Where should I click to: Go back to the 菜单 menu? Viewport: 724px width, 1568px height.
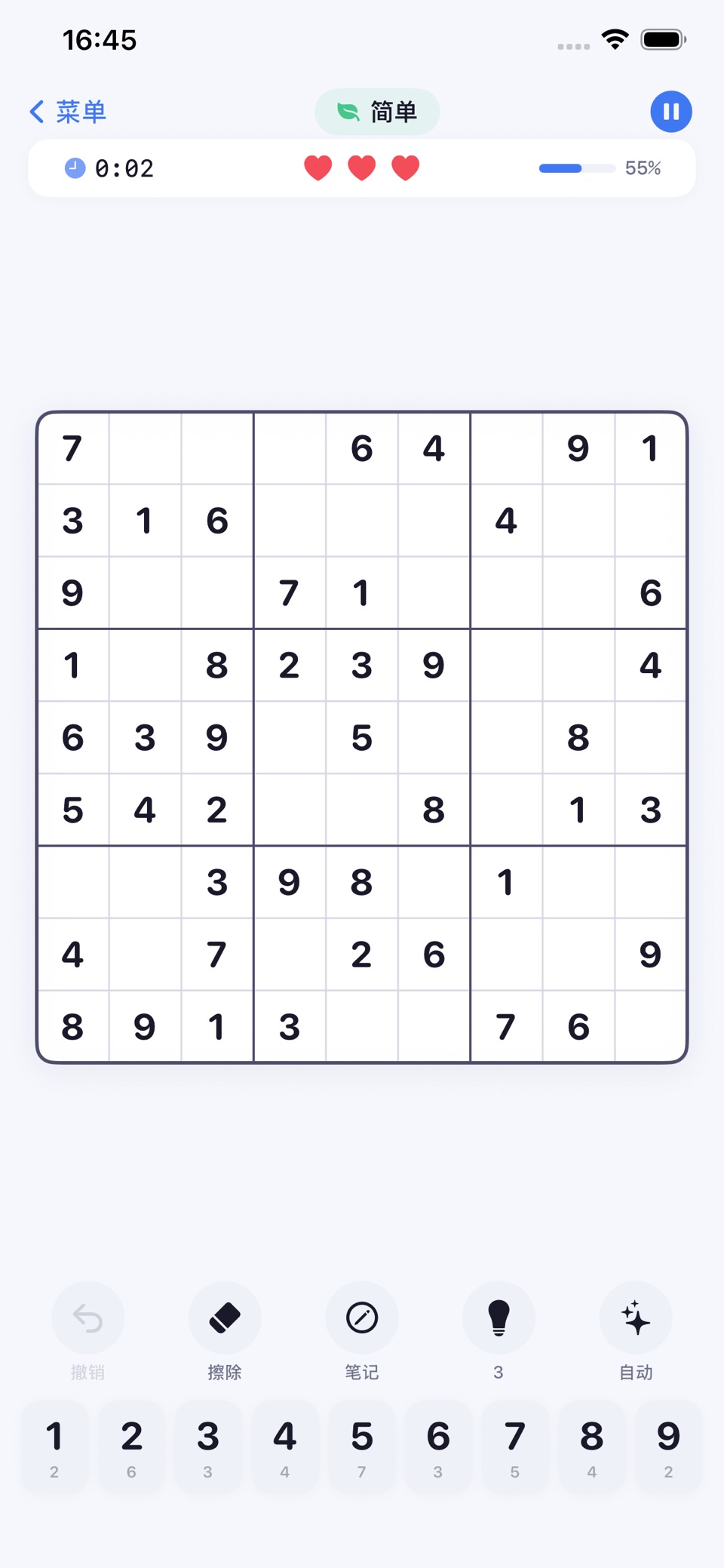[68, 112]
